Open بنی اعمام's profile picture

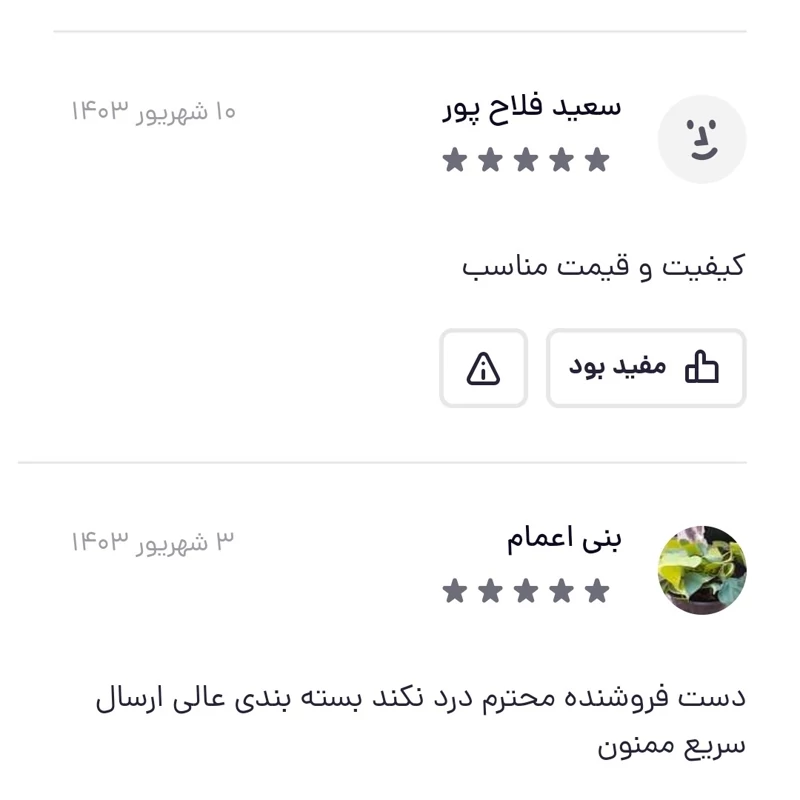click(701, 570)
